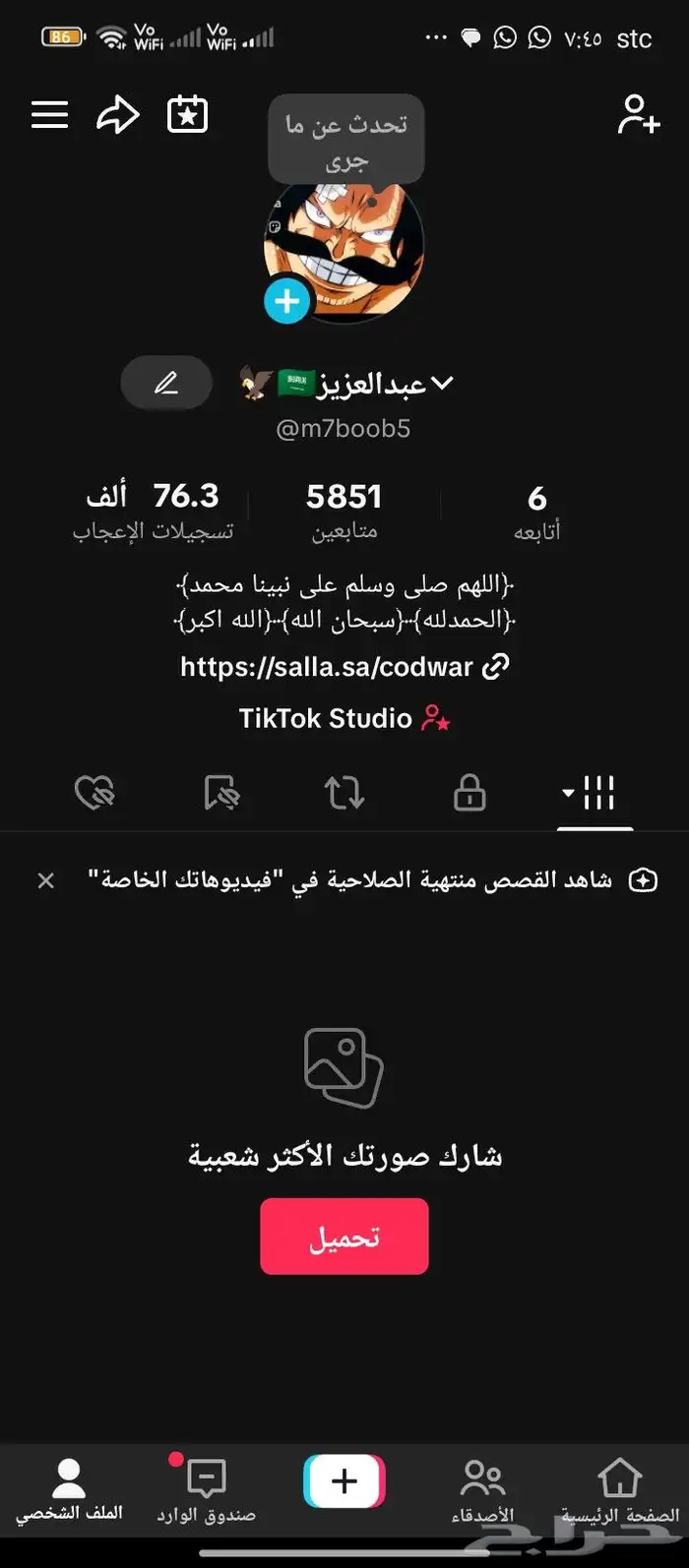Go to the صندوق الوارد inbox tab

coord(206,1490)
